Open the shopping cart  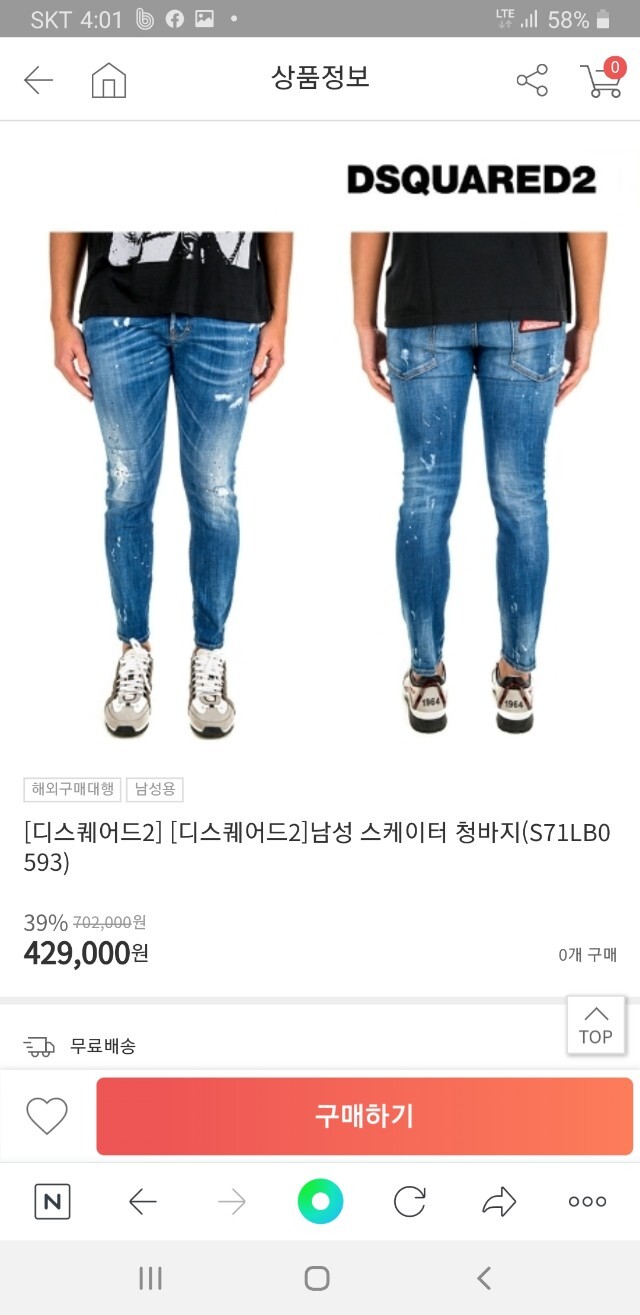point(603,78)
